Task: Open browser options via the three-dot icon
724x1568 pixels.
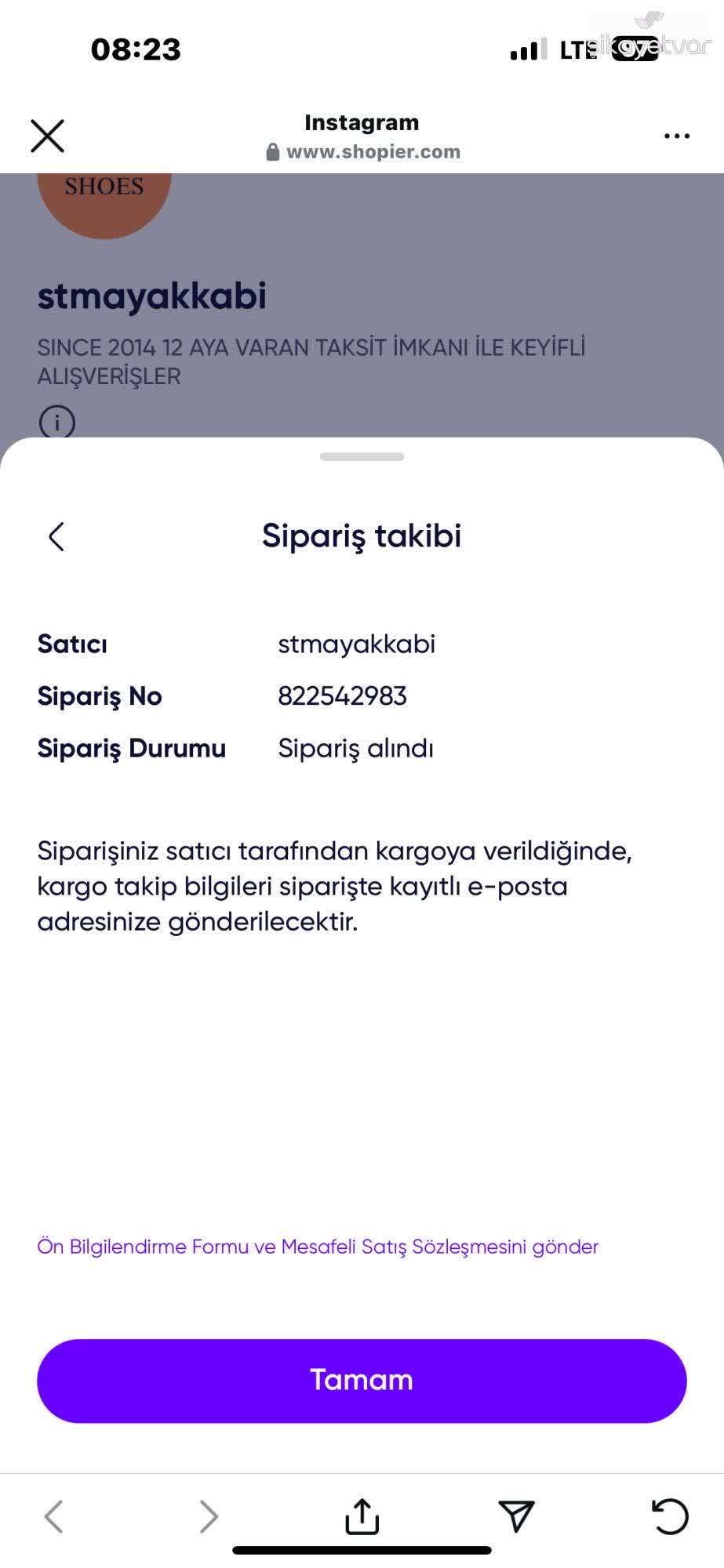Action: (676, 136)
